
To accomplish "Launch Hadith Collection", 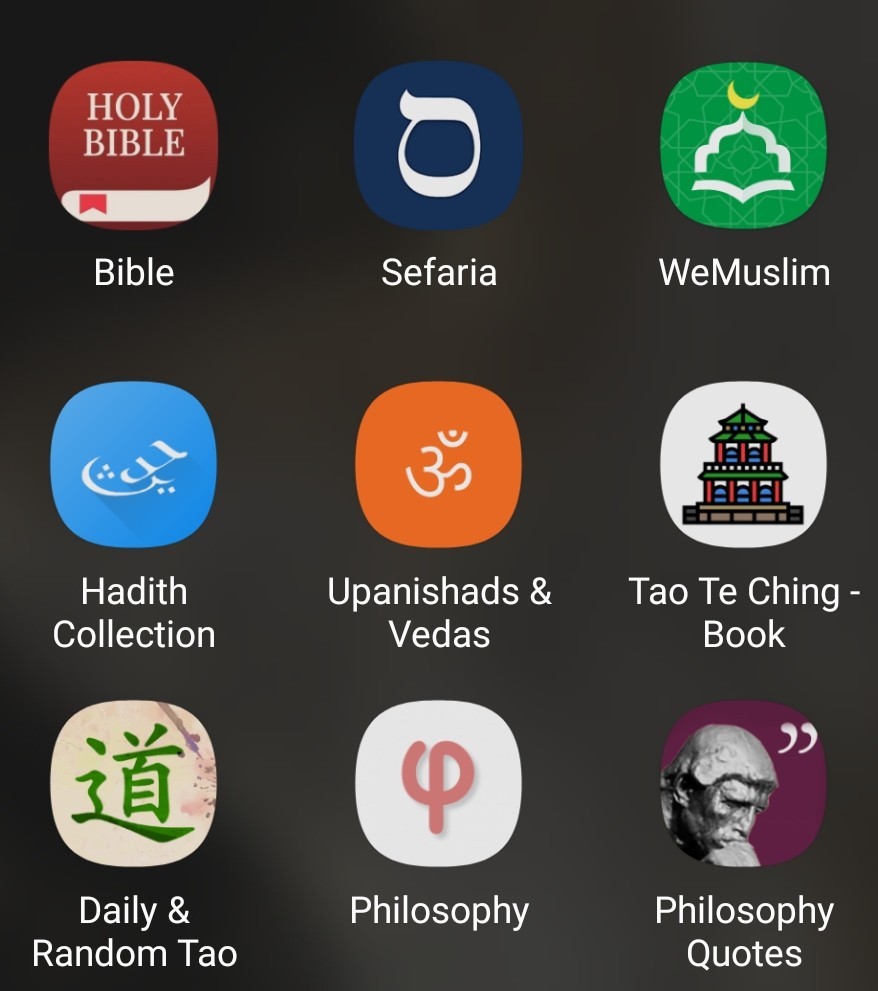I will (x=133, y=465).
